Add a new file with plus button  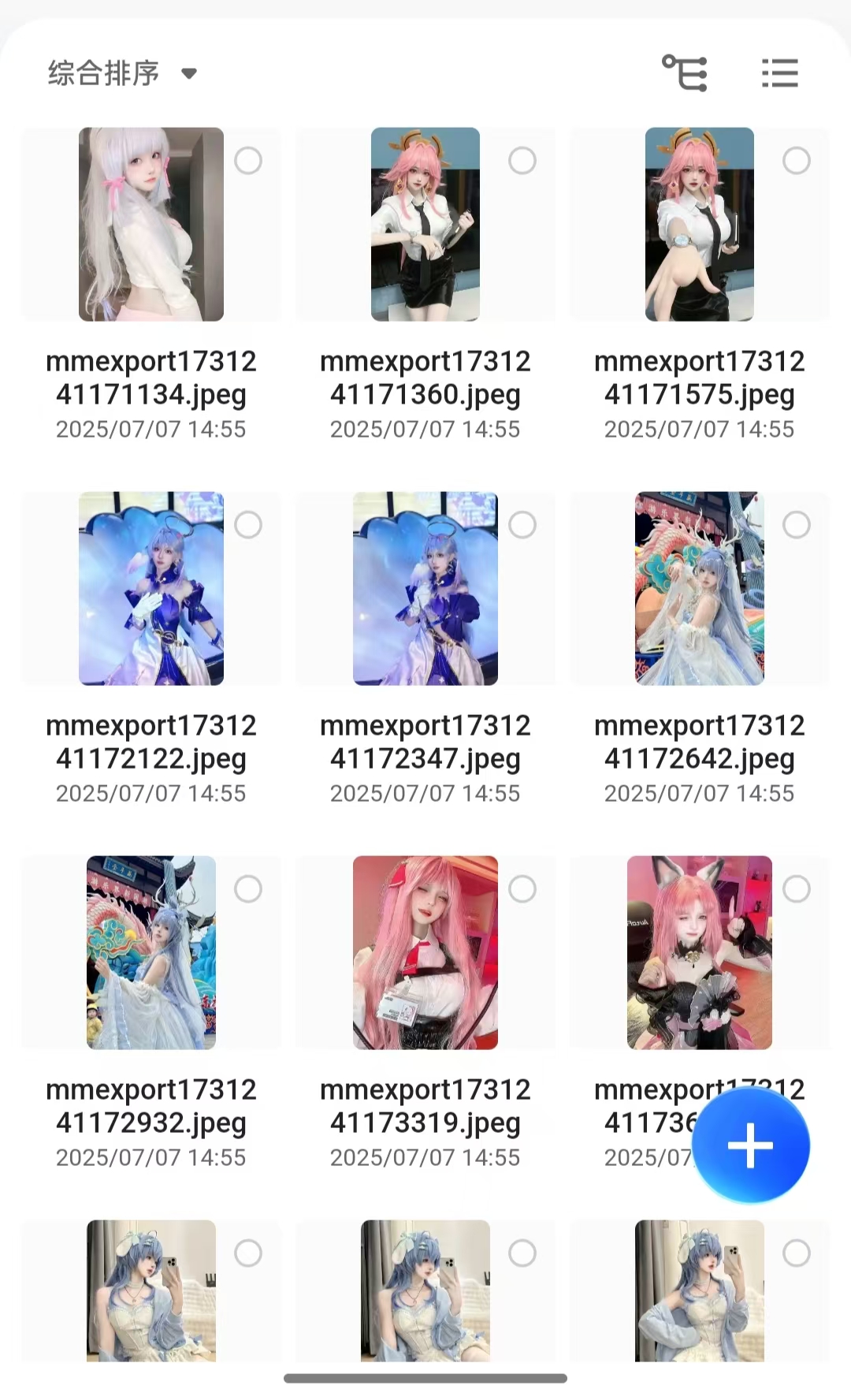point(750,1145)
